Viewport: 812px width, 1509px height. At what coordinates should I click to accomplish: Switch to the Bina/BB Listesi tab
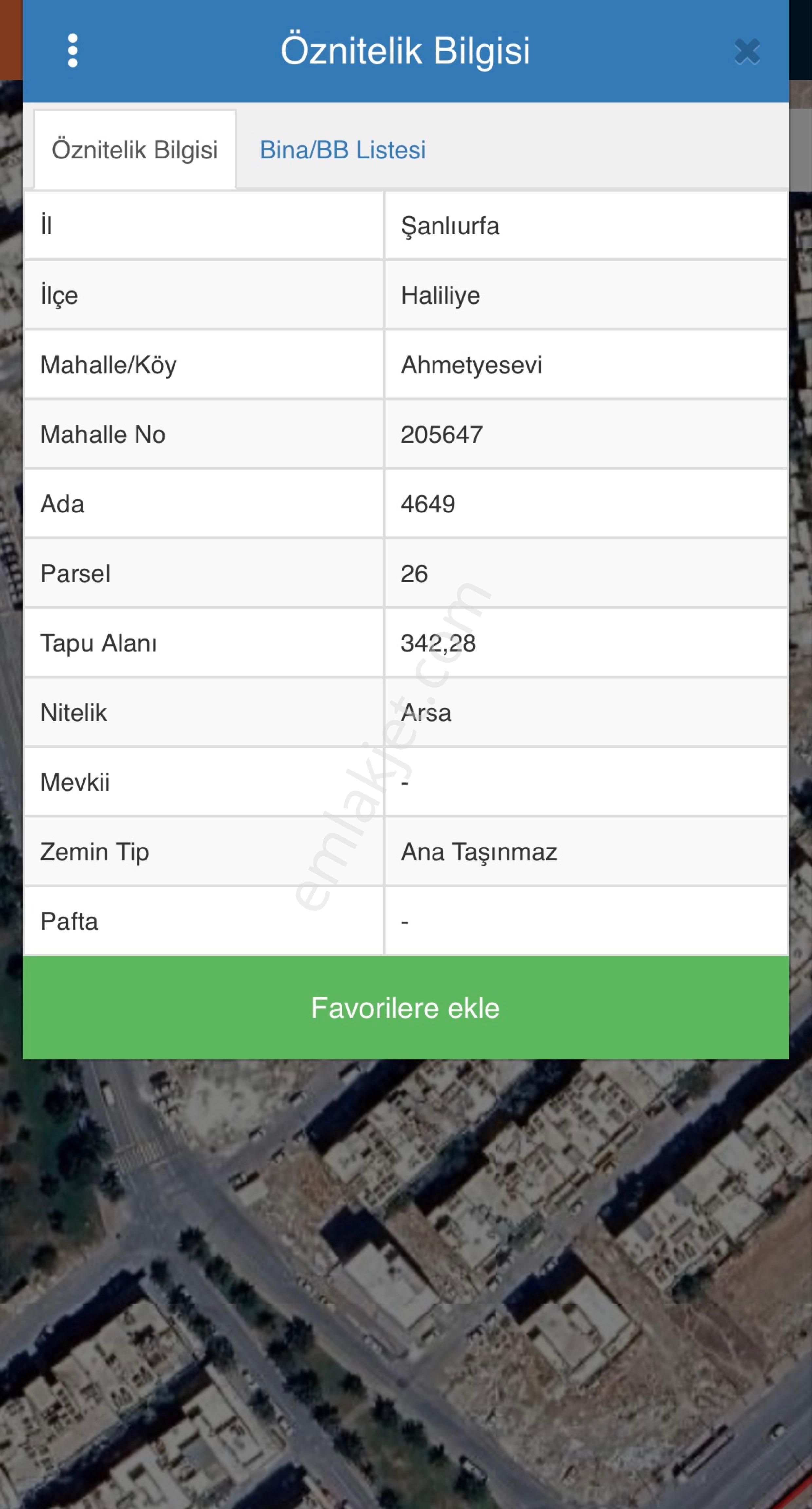click(343, 150)
